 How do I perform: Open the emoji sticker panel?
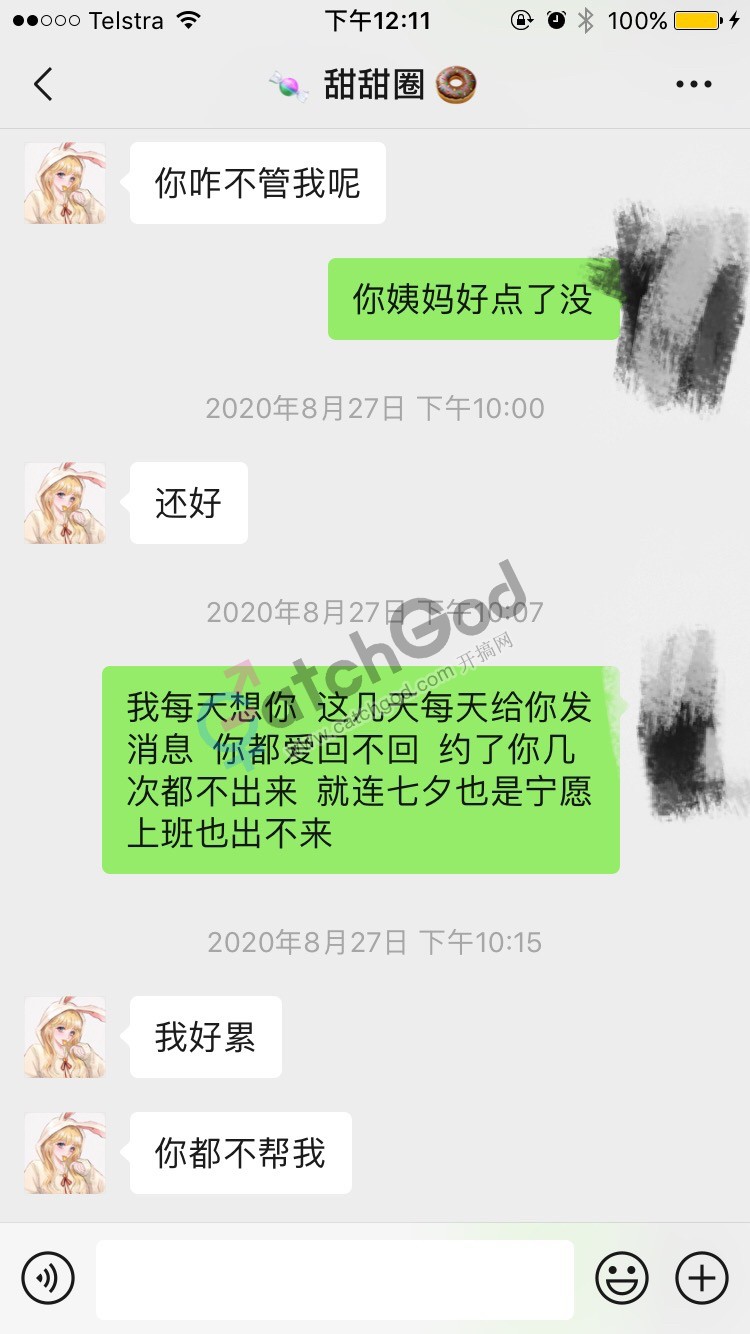click(x=622, y=1278)
